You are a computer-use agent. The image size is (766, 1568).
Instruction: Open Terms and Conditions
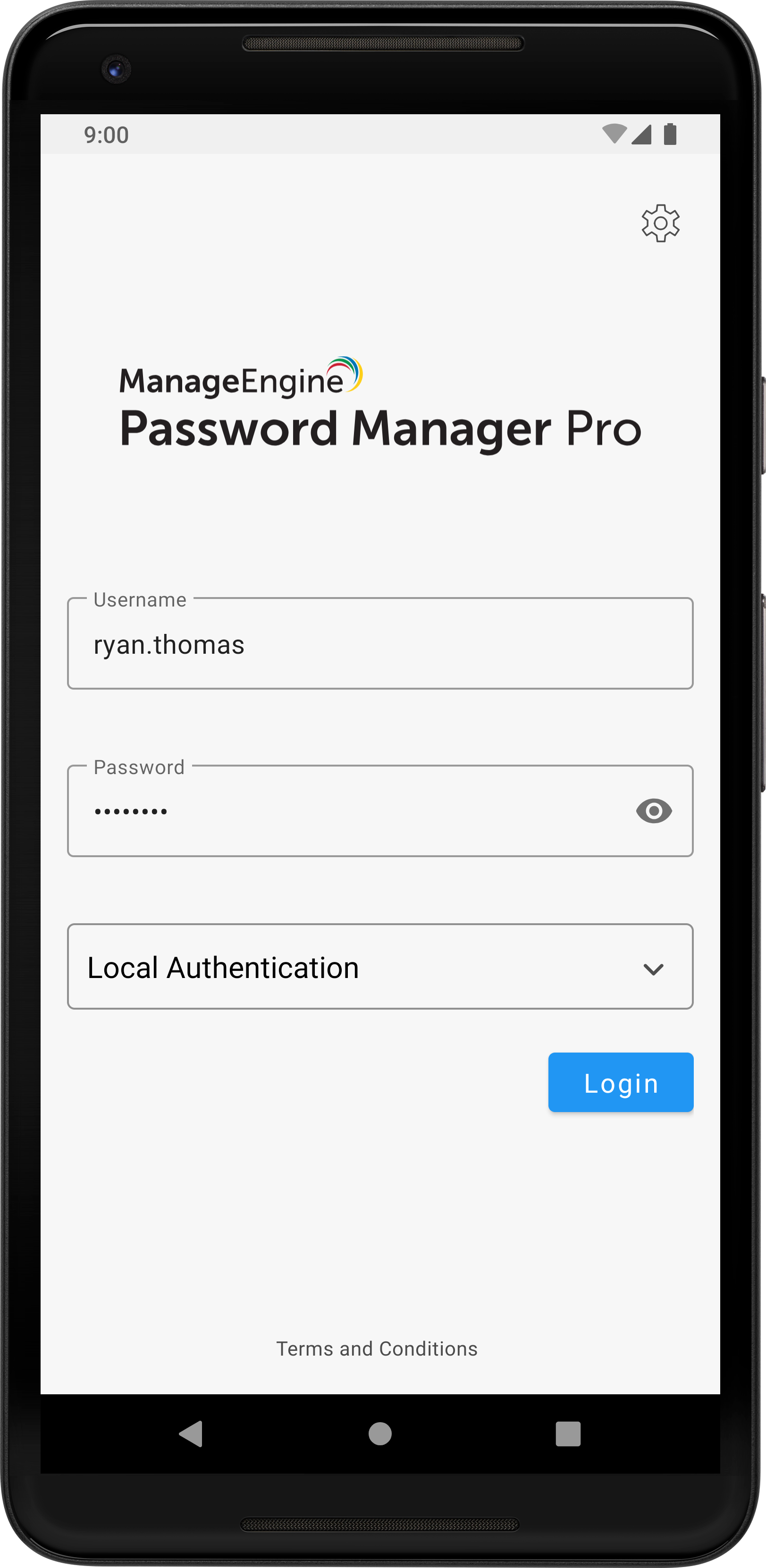click(377, 1349)
